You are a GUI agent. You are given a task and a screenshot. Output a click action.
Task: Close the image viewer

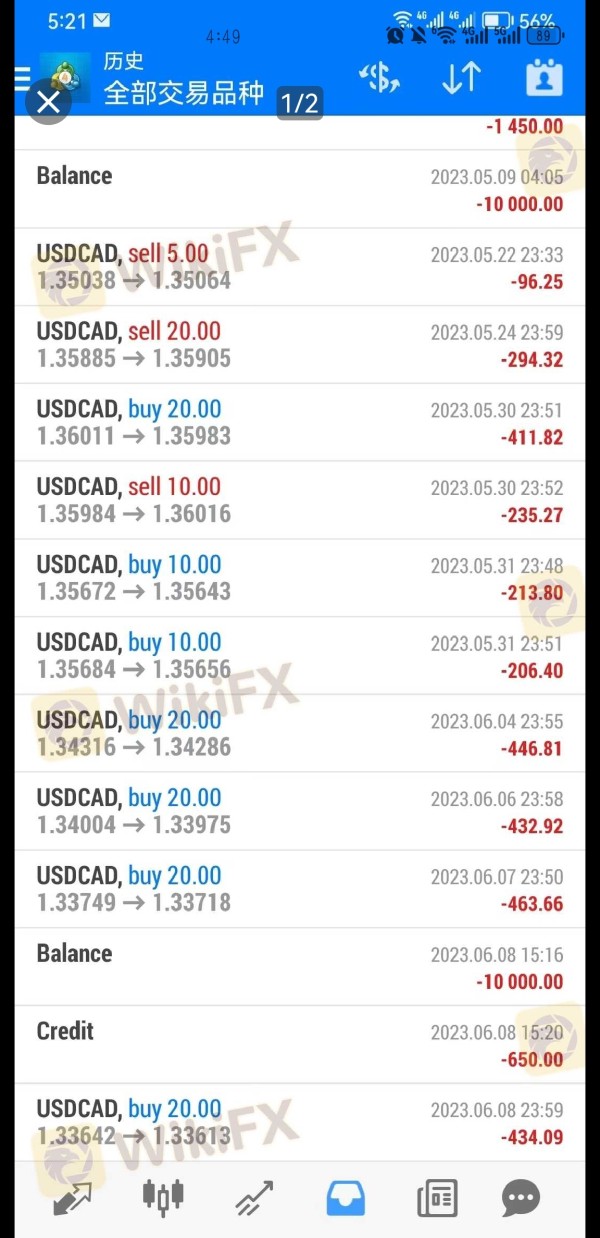tap(48, 101)
